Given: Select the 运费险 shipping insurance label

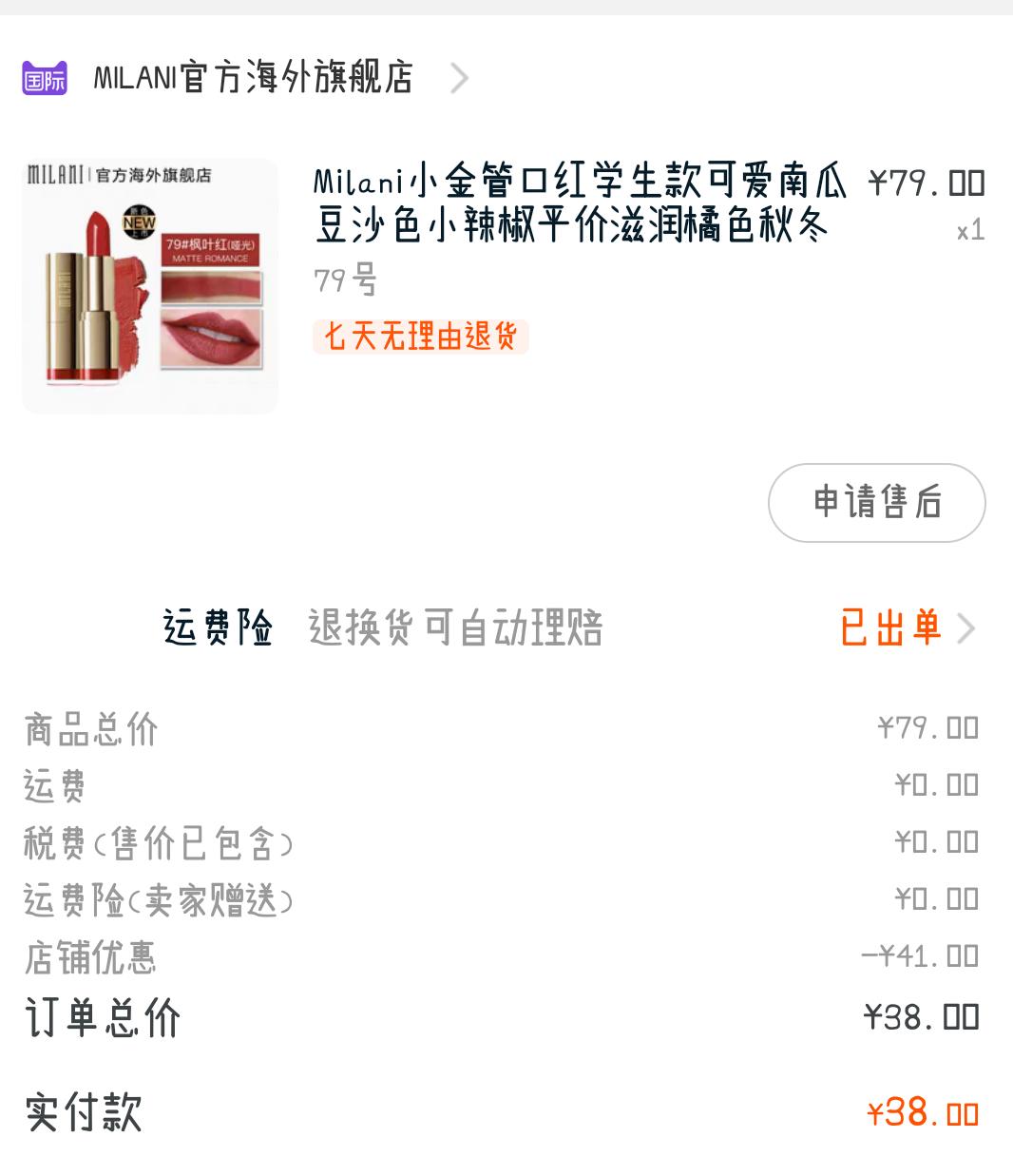Looking at the screenshot, I should tap(217, 627).
